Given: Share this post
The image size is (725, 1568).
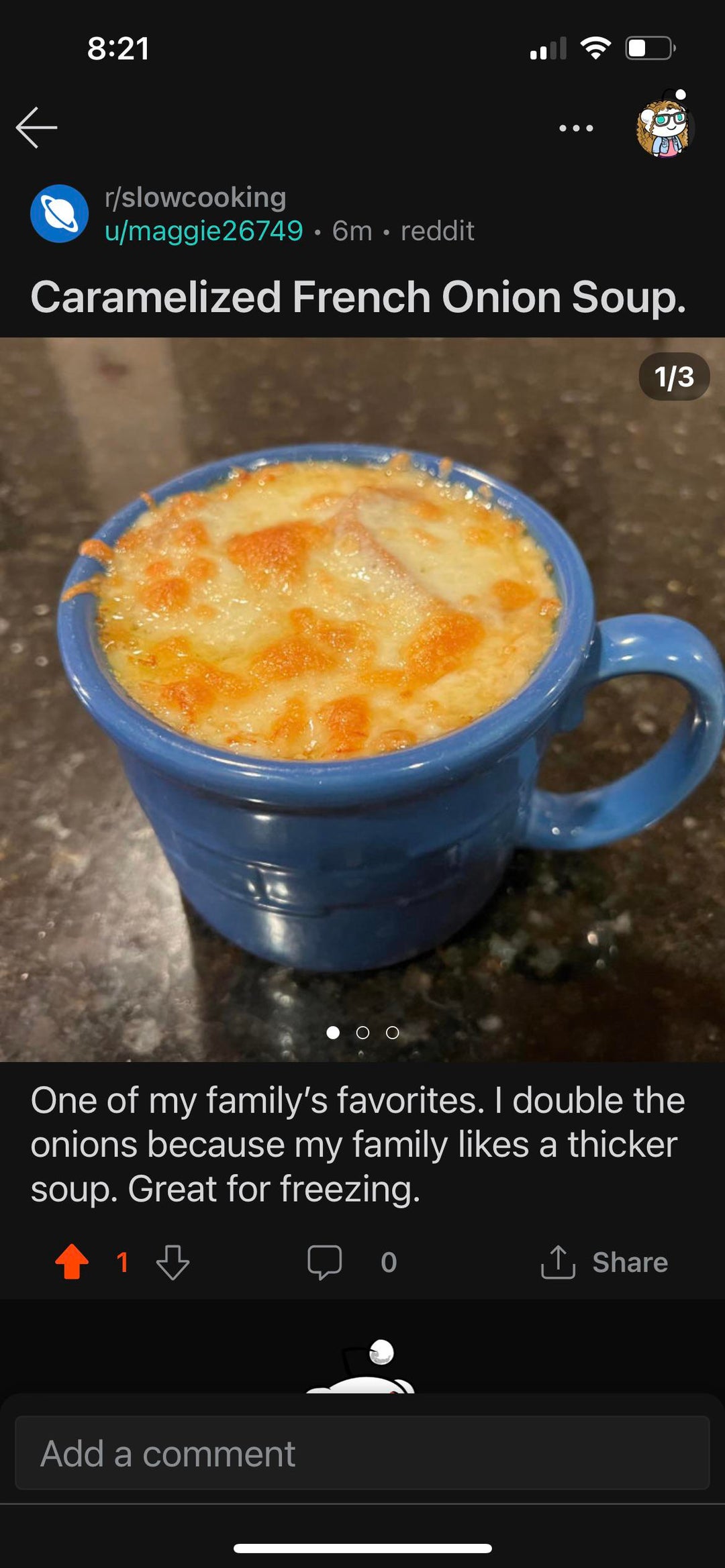Looking at the screenshot, I should coord(604,1262).
